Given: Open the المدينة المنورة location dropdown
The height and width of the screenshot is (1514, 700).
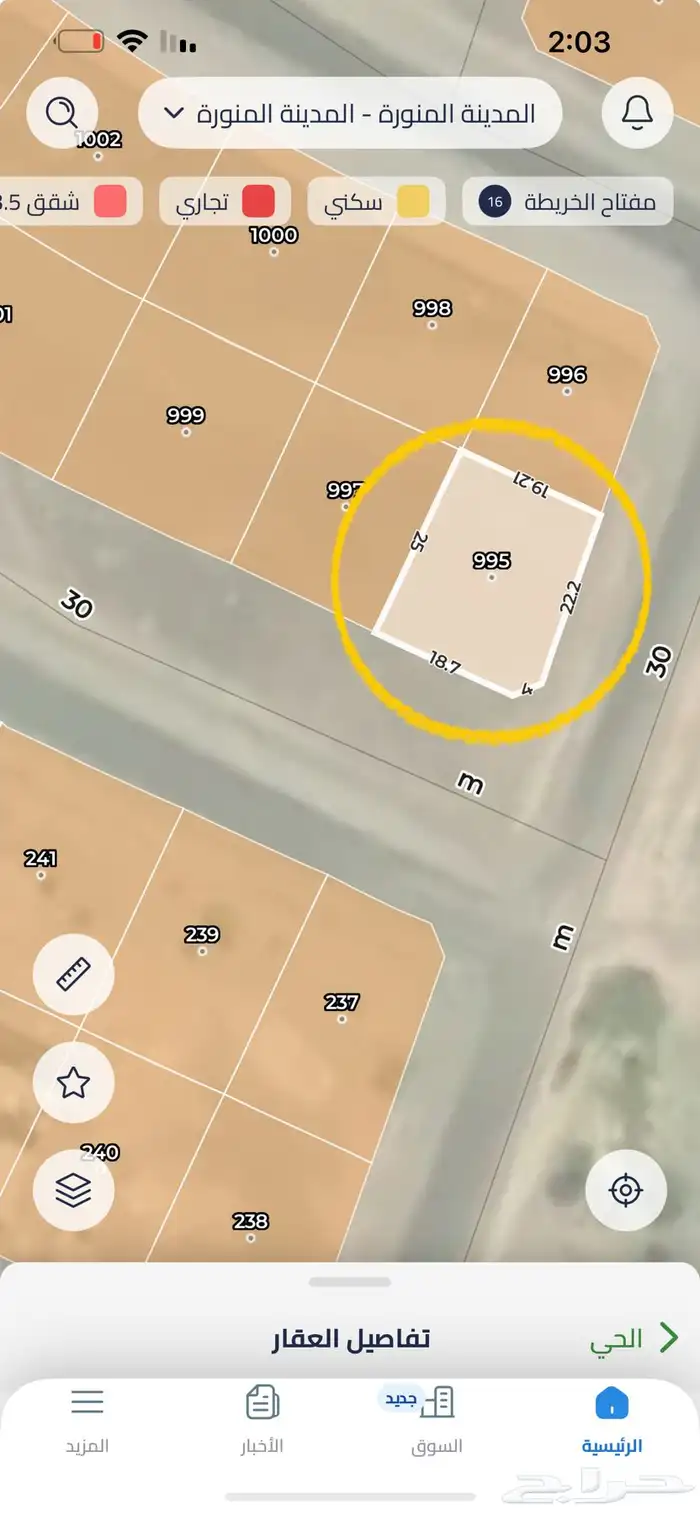Looking at the screenshot, I should click(x=350, y=113).
